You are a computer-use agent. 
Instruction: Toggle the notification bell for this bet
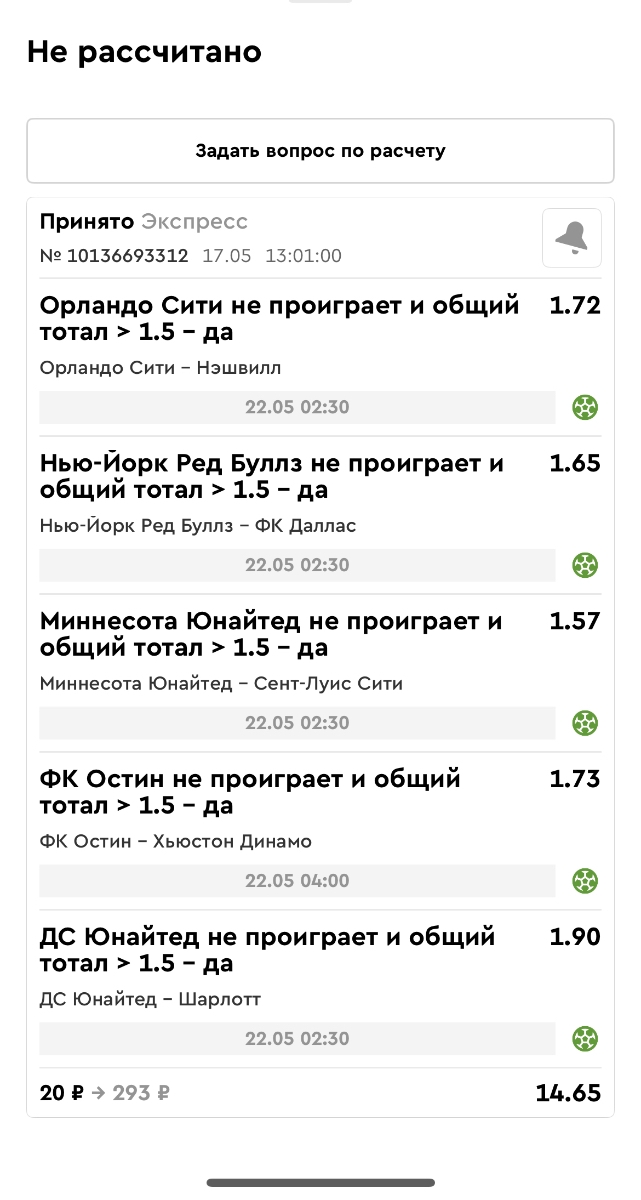[572, 238]
